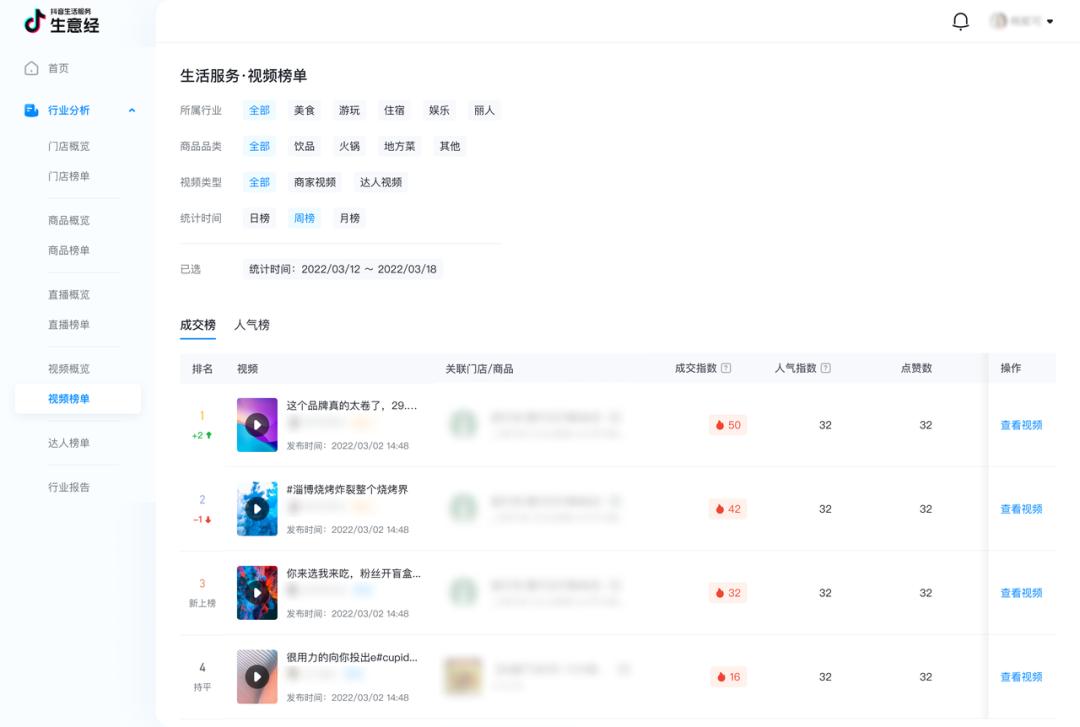The image size is (1080, 727).
Task: Open the notifications bell
Action: (x=961, y=22)
